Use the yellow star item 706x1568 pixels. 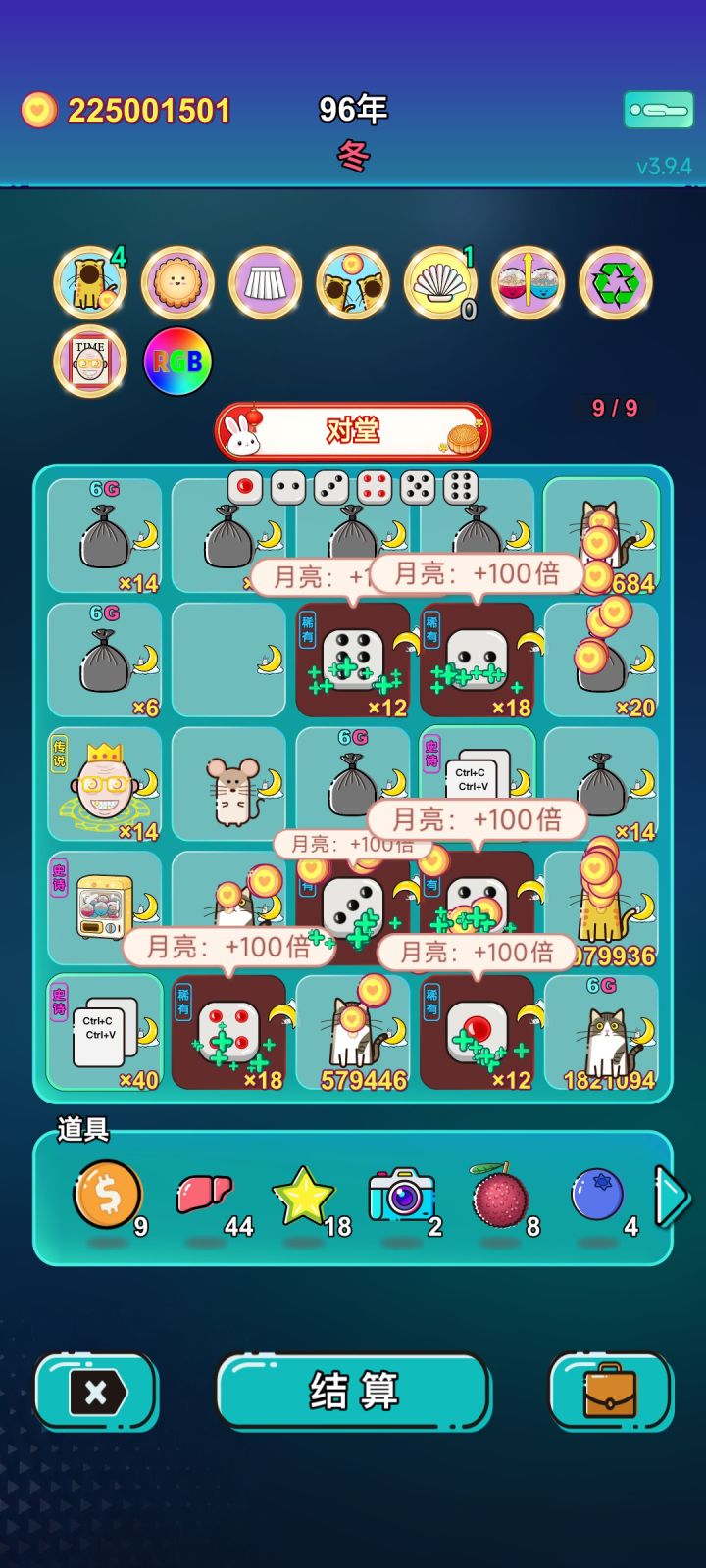(x=303, y=1196)
